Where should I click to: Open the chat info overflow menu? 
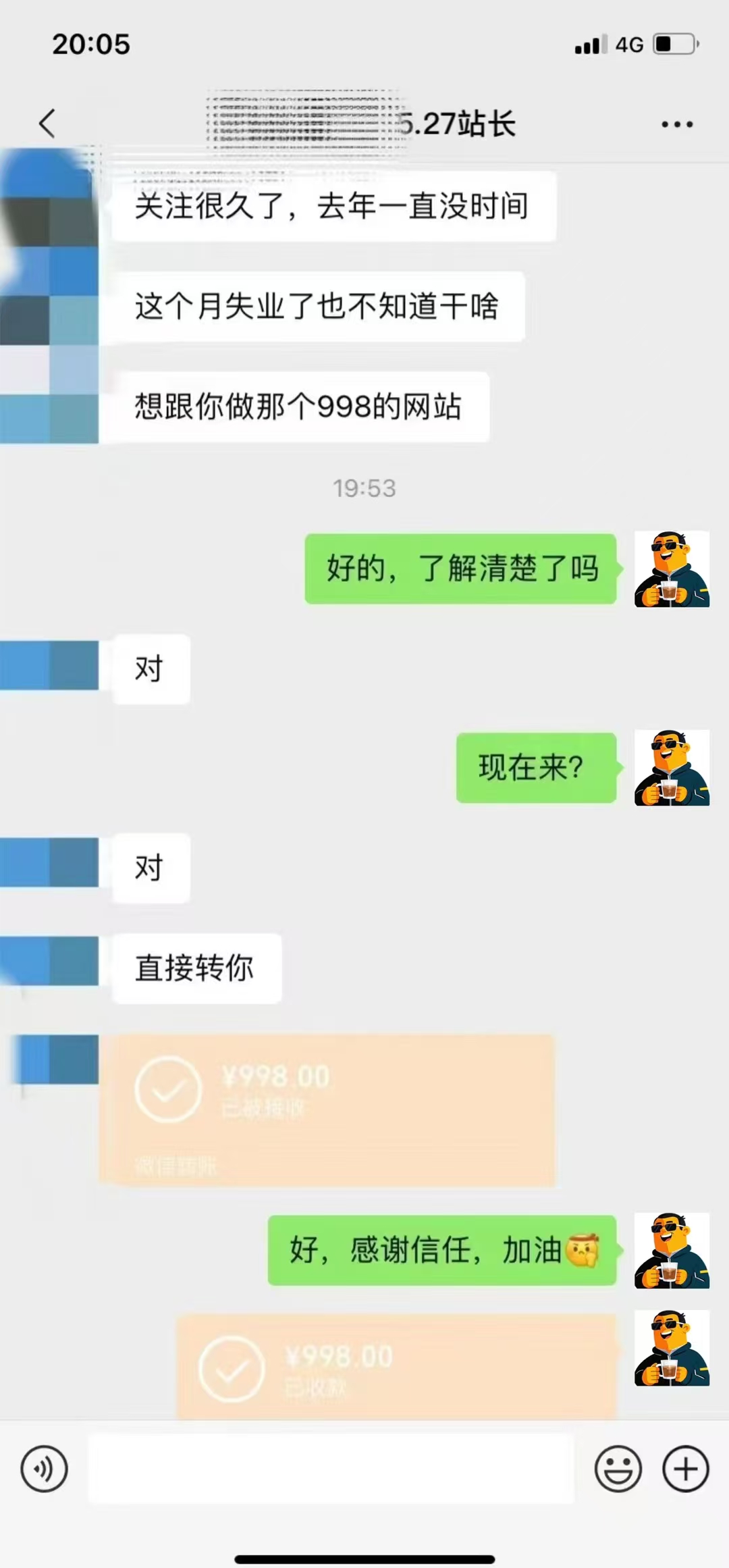(x=676, y=124)
